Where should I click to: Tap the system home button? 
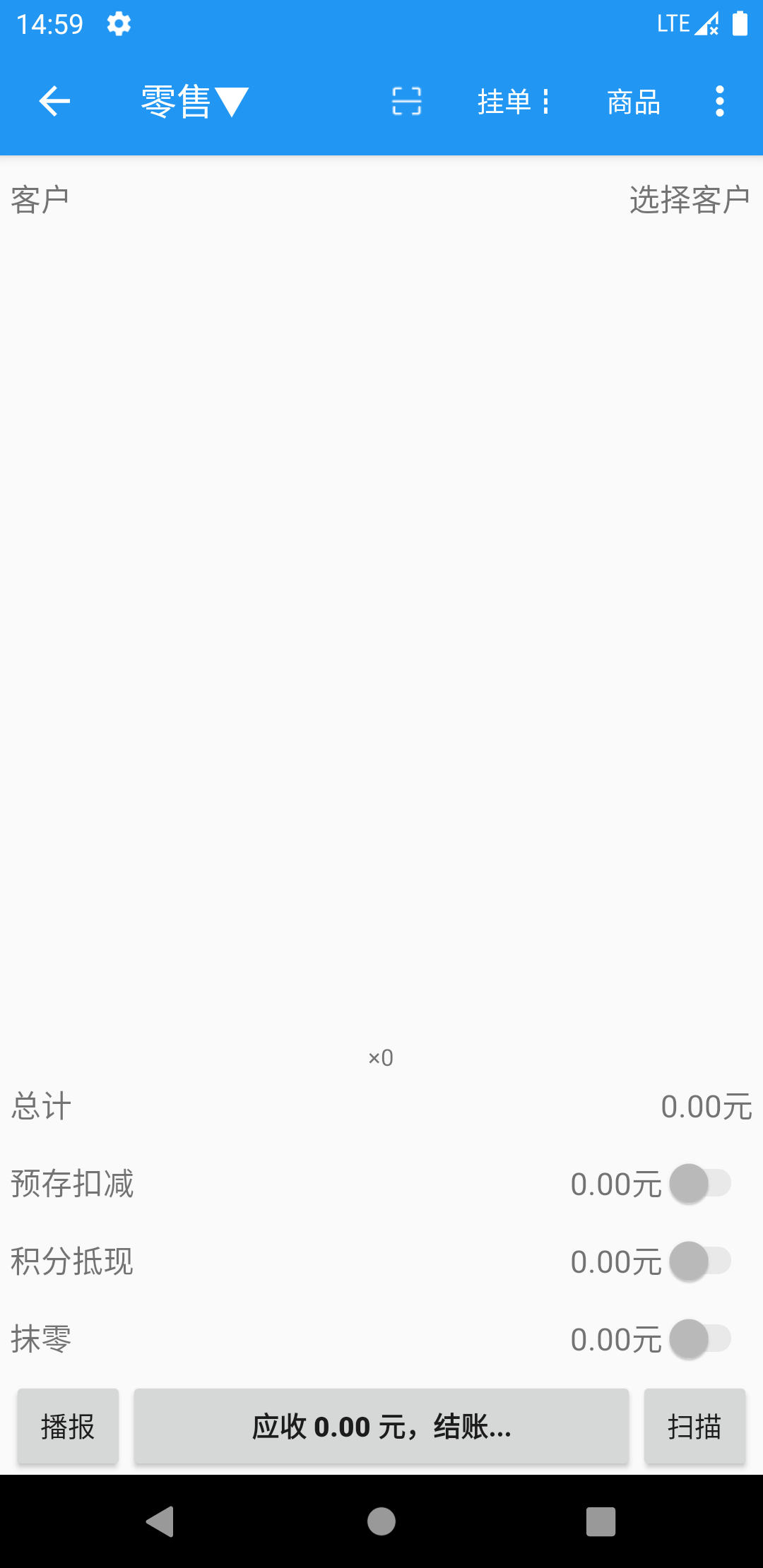381,1521
